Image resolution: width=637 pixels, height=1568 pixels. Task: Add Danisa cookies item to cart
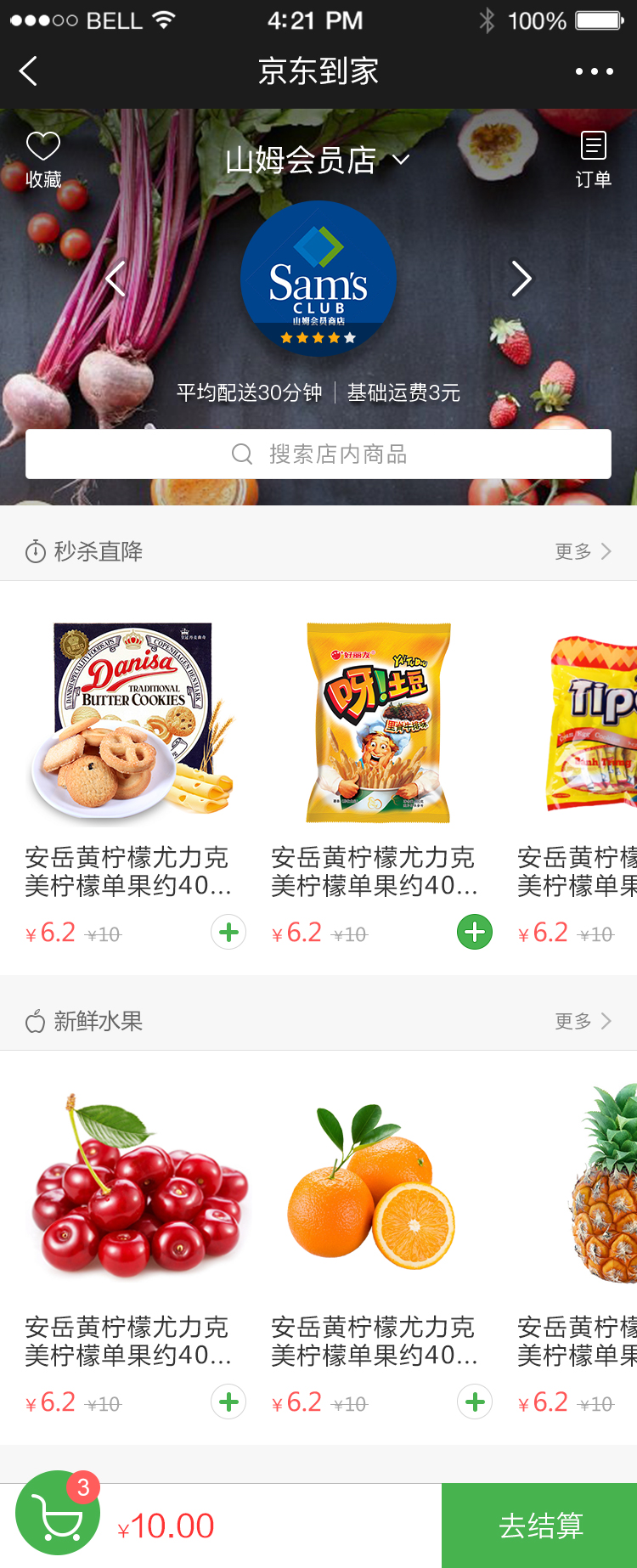coord(228,933)
